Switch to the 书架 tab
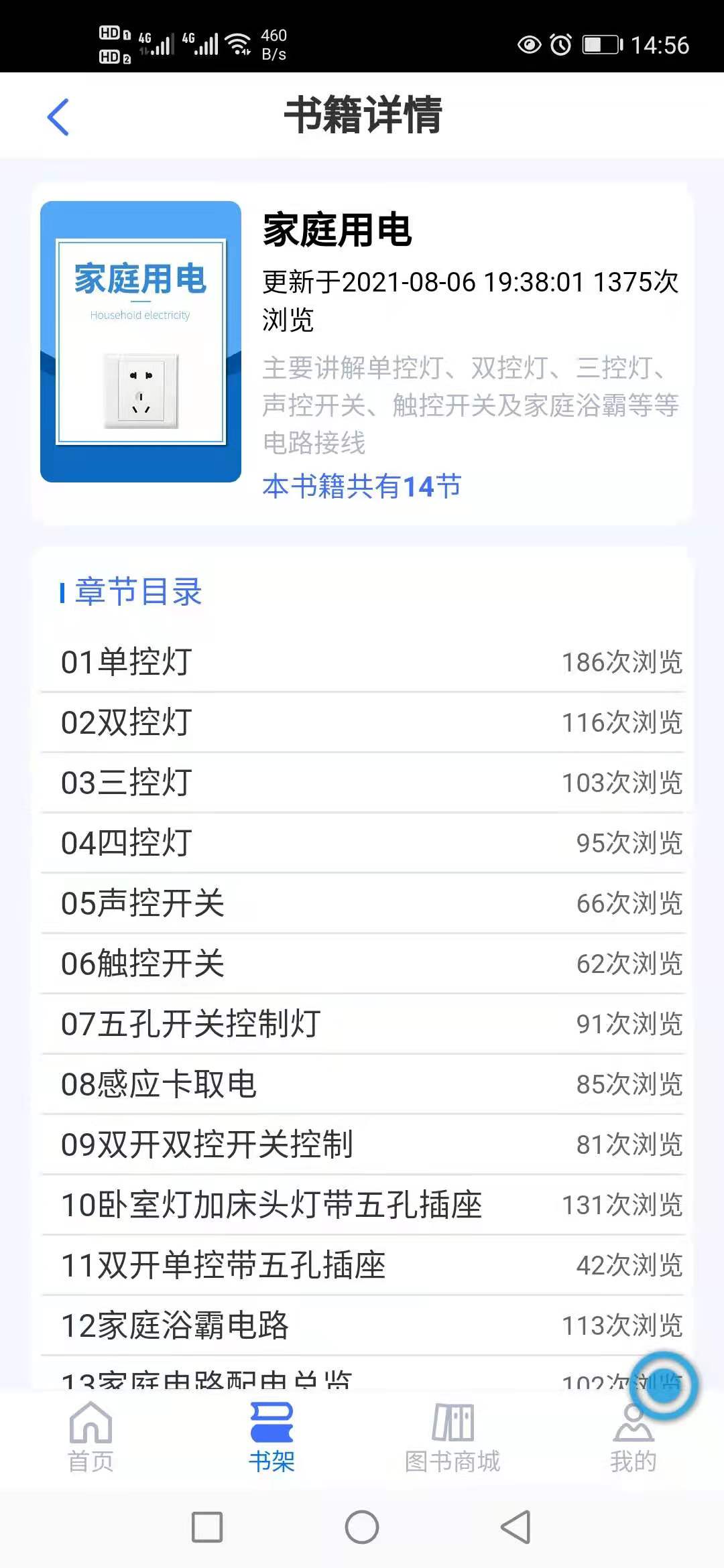This screenshot has width=724, height=1568. pos(271,1437)
